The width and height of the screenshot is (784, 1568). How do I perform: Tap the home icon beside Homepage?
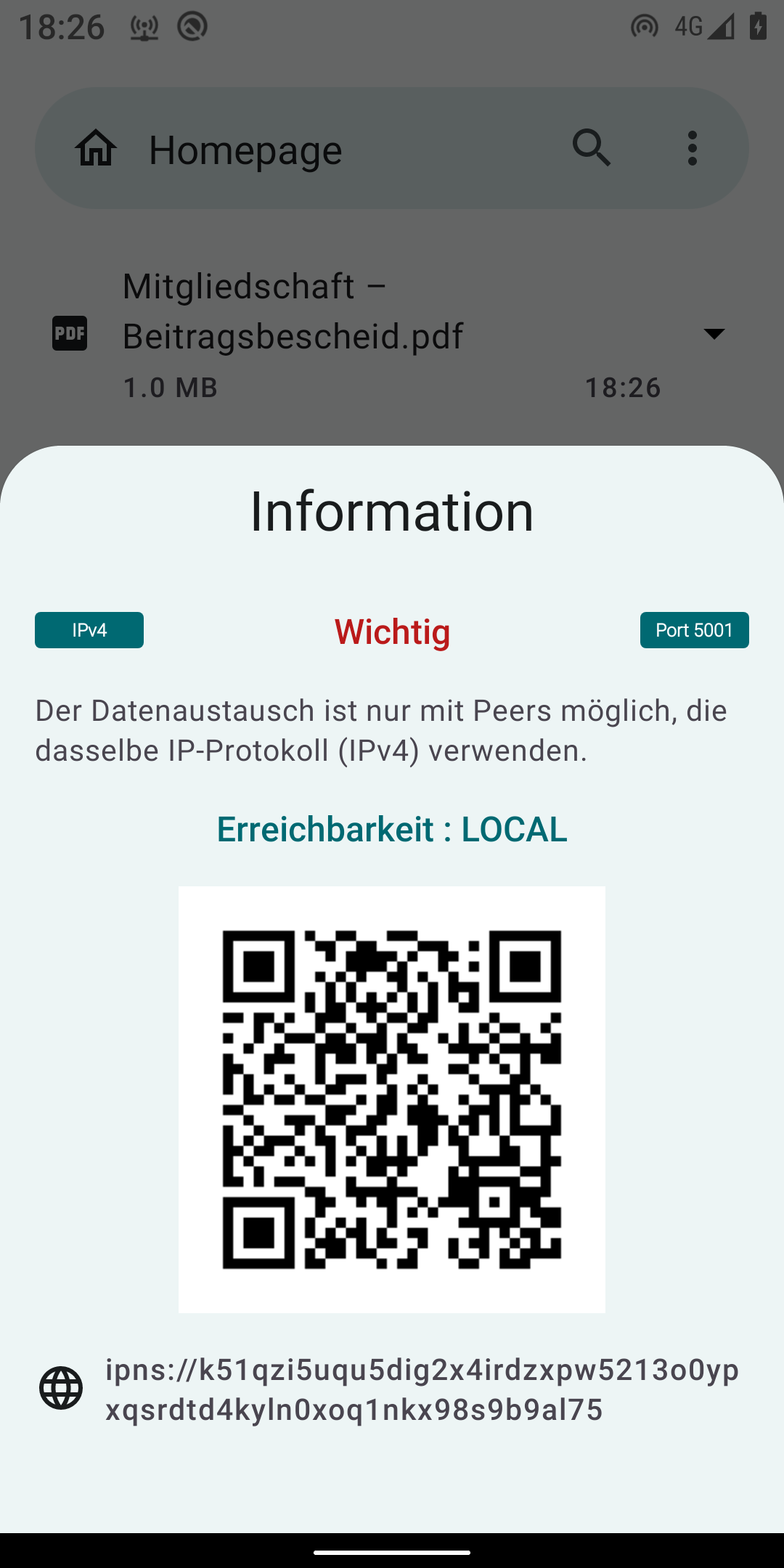point(96,149)
